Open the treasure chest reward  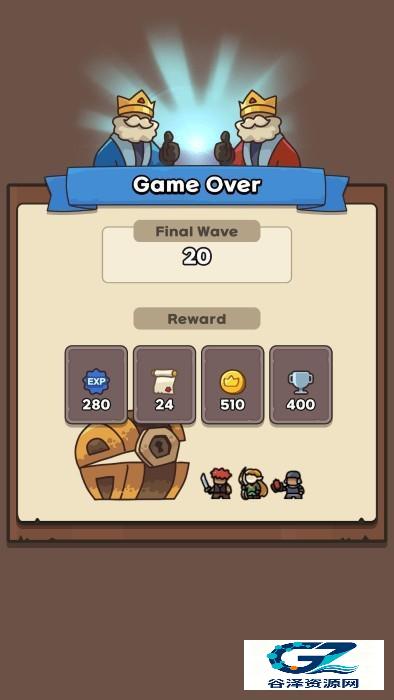(x=132, y=460)
